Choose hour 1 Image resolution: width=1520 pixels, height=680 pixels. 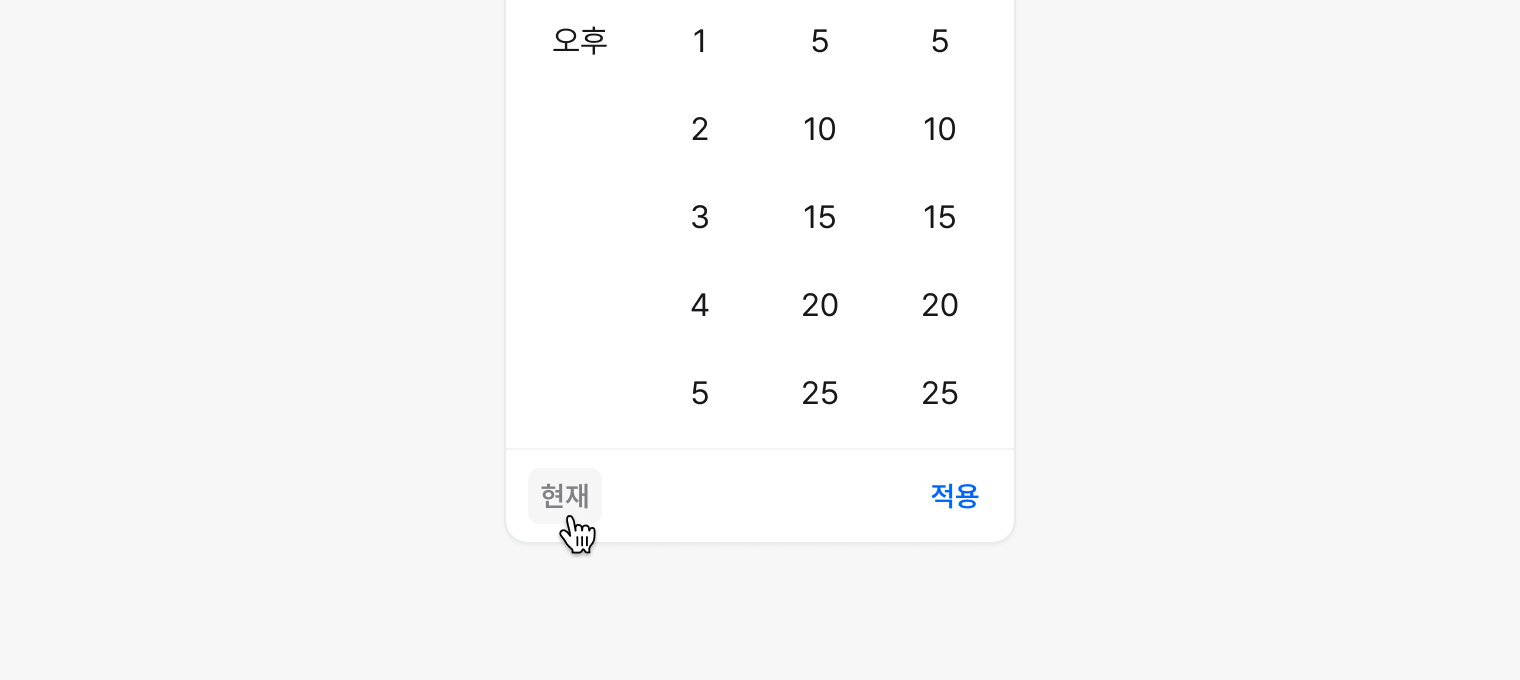click(700, 41)
